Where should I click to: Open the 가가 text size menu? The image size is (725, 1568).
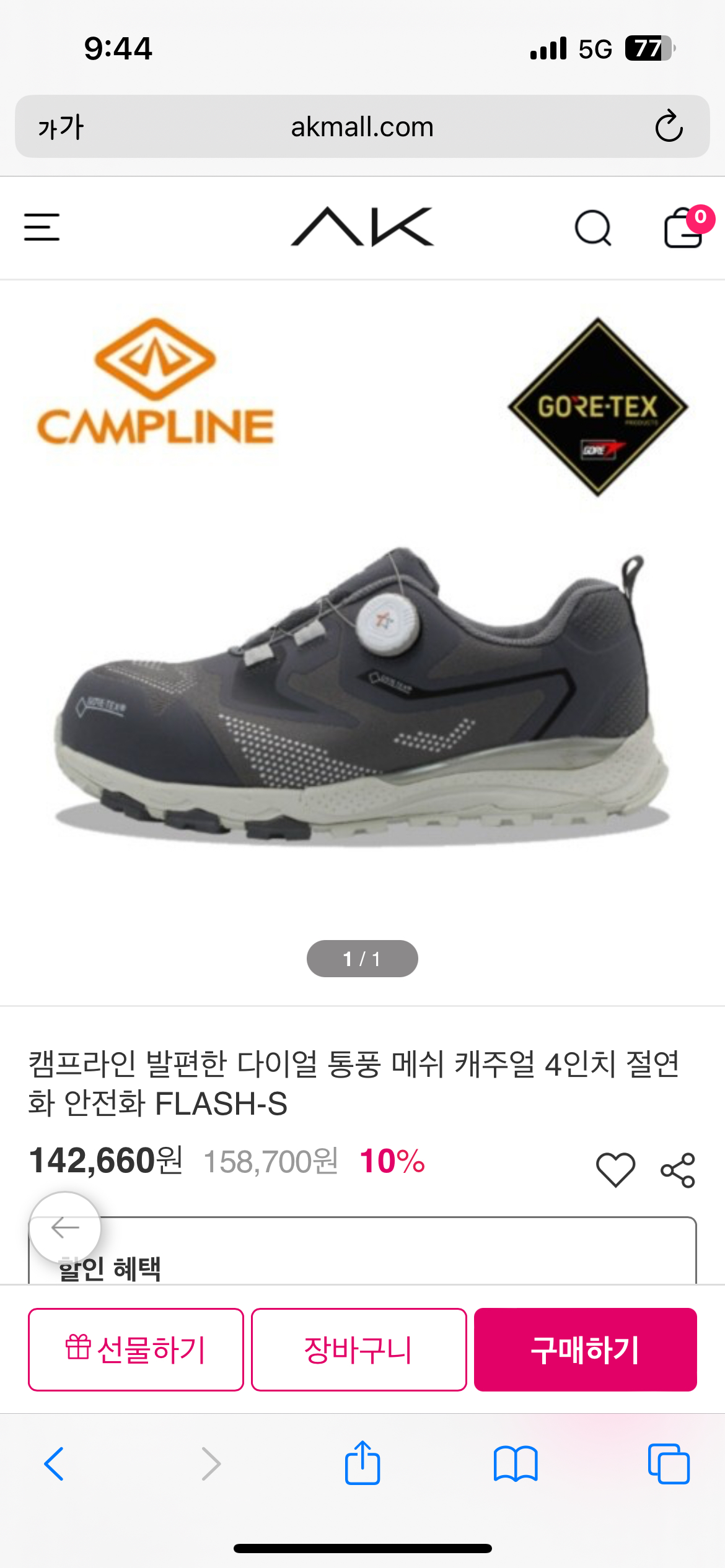(x=61, y=127)
